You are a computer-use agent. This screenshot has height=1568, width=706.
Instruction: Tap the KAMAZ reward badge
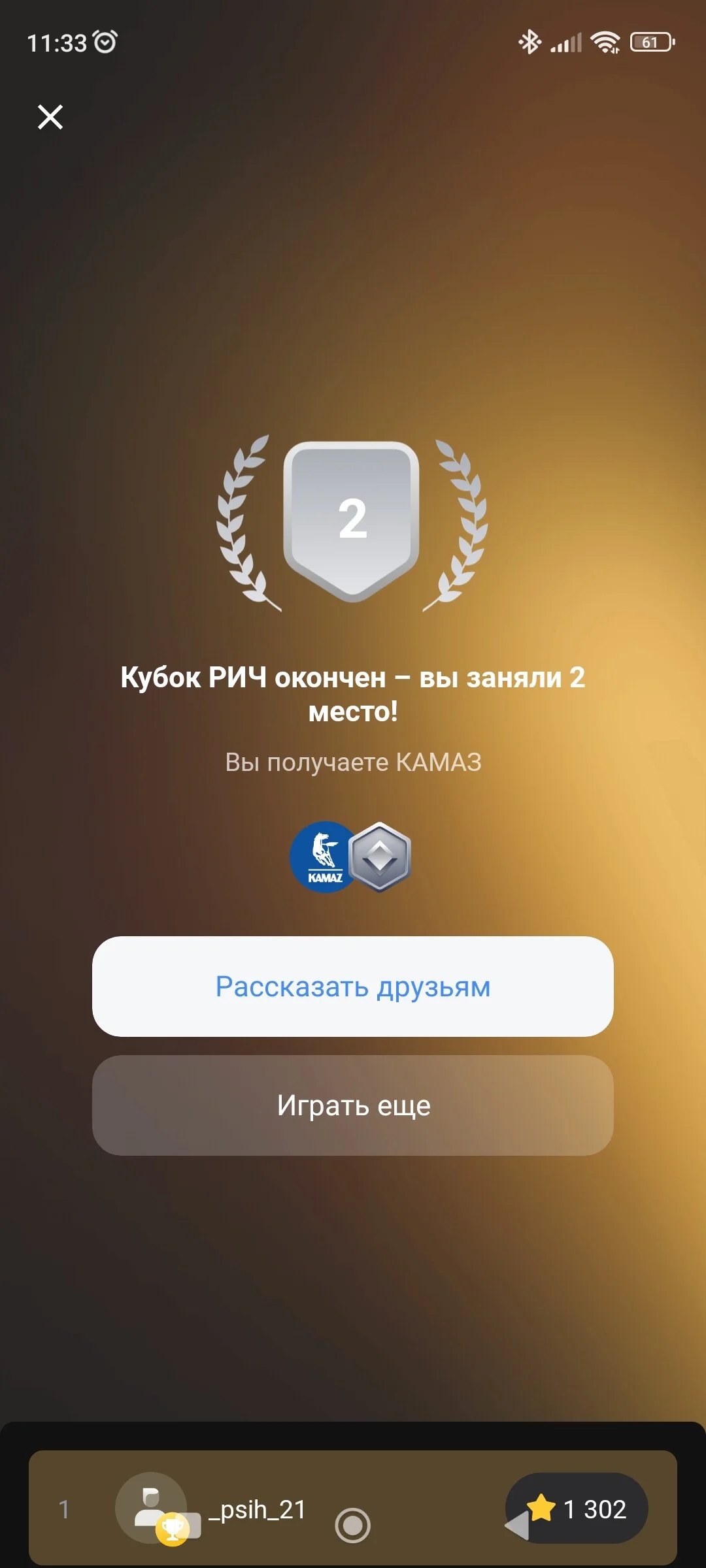(325, 857)
